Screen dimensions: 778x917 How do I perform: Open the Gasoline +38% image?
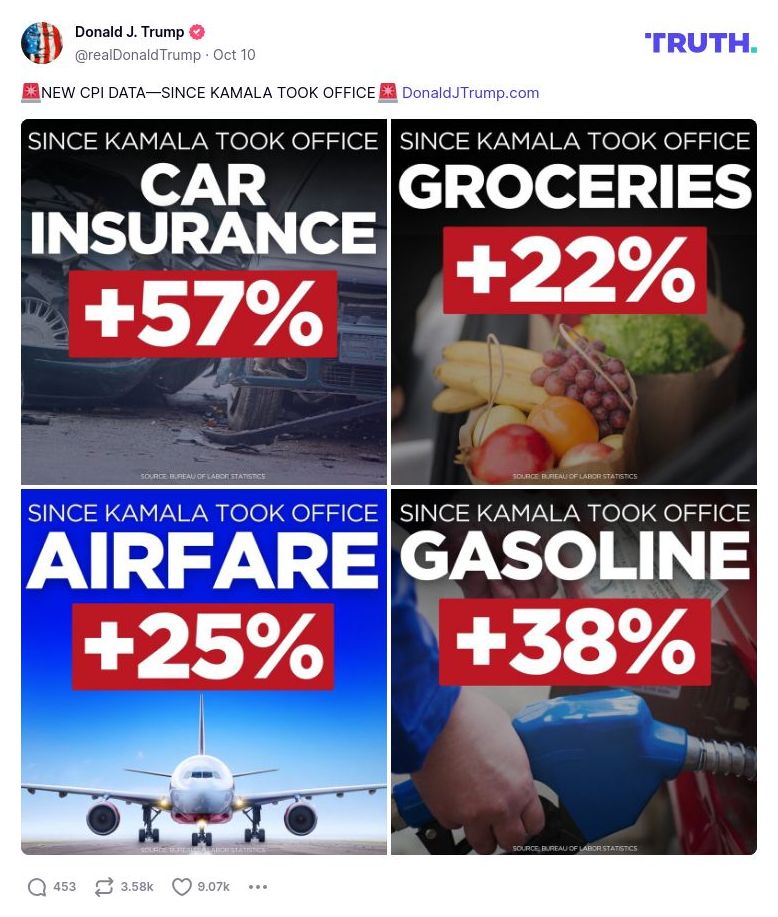point(573,671)
